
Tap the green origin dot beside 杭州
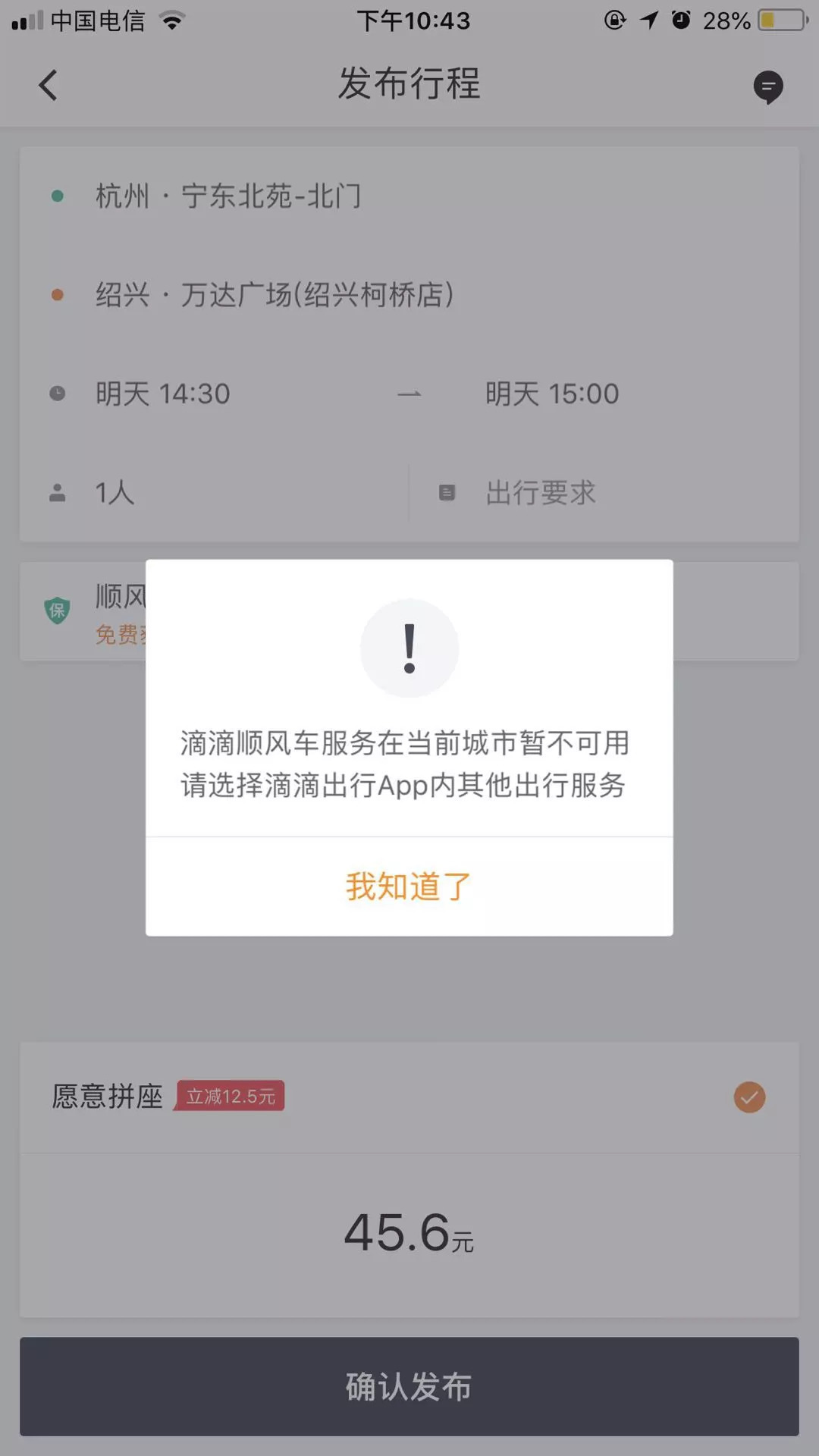pos(57,195)
